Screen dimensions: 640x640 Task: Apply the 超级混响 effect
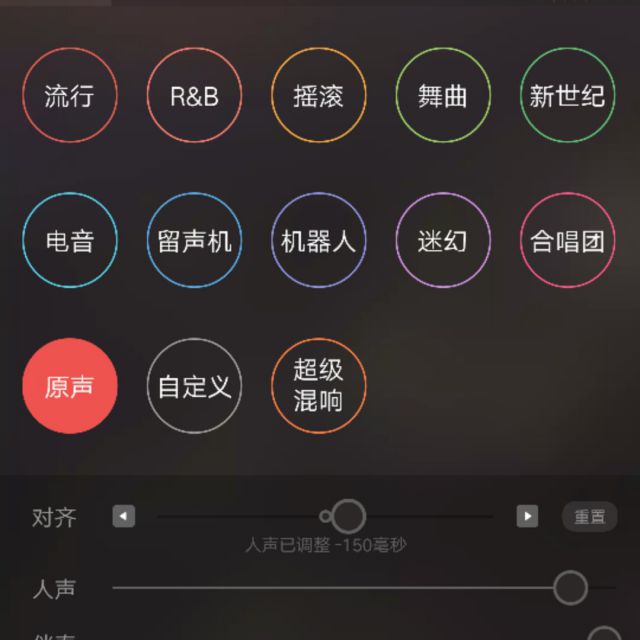319,386
